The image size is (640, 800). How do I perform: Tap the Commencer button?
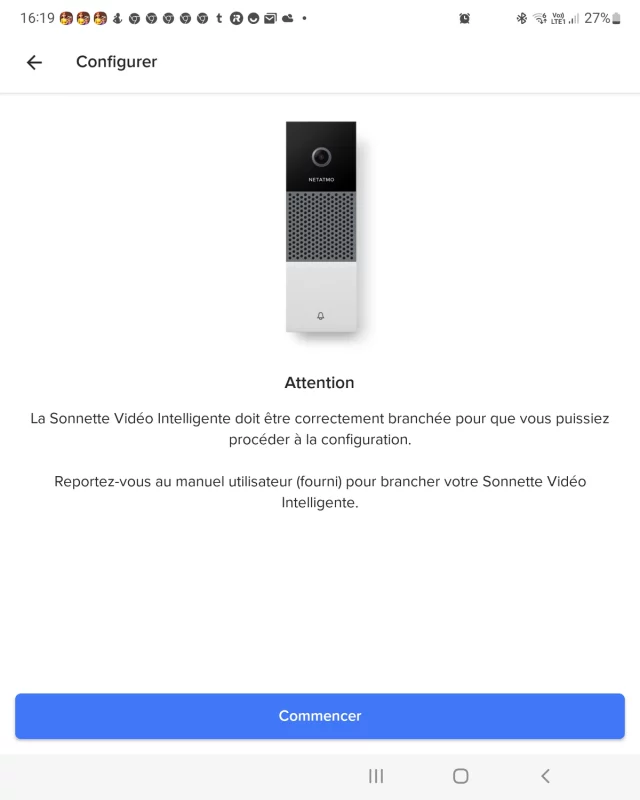320,716
